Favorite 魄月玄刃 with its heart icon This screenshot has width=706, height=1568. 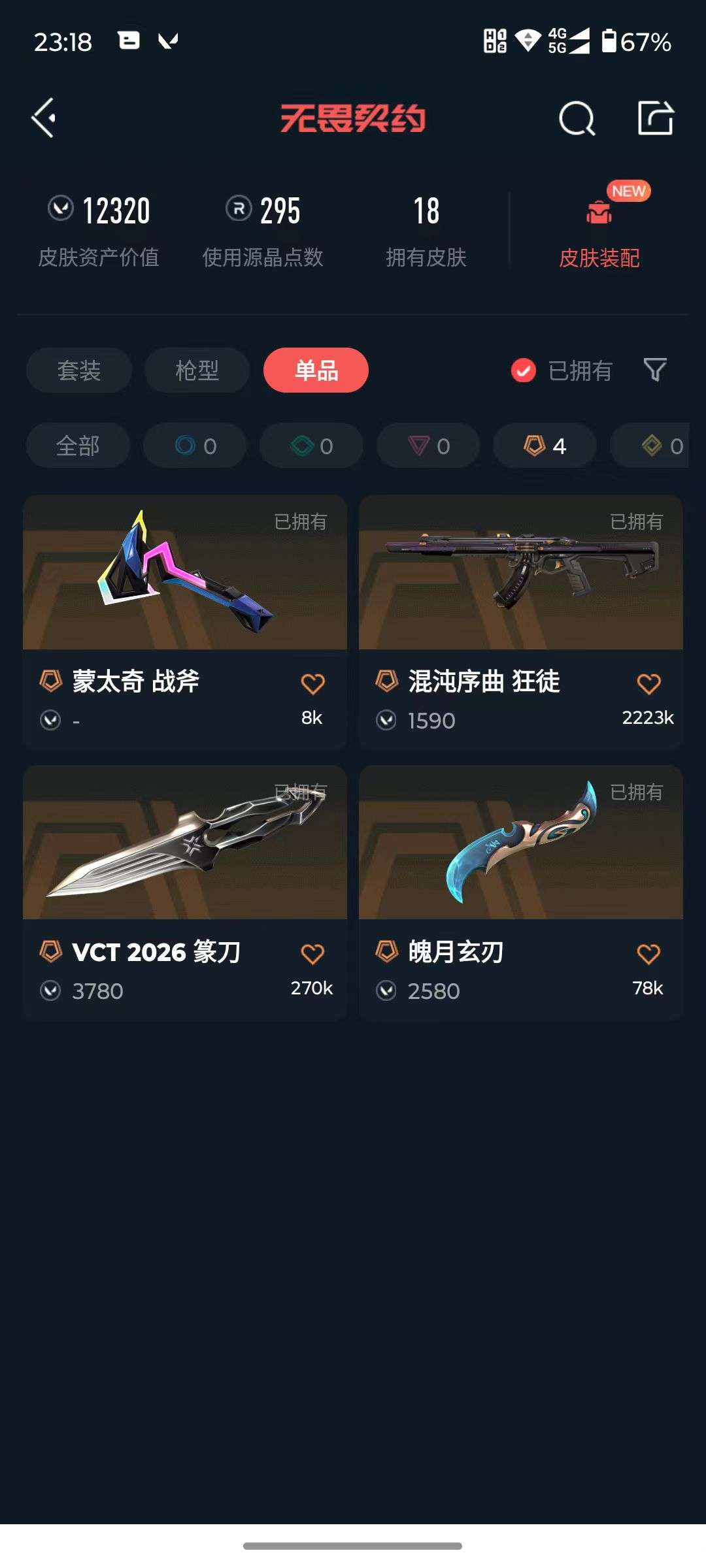pyautogui.click(x=647, y=954)
